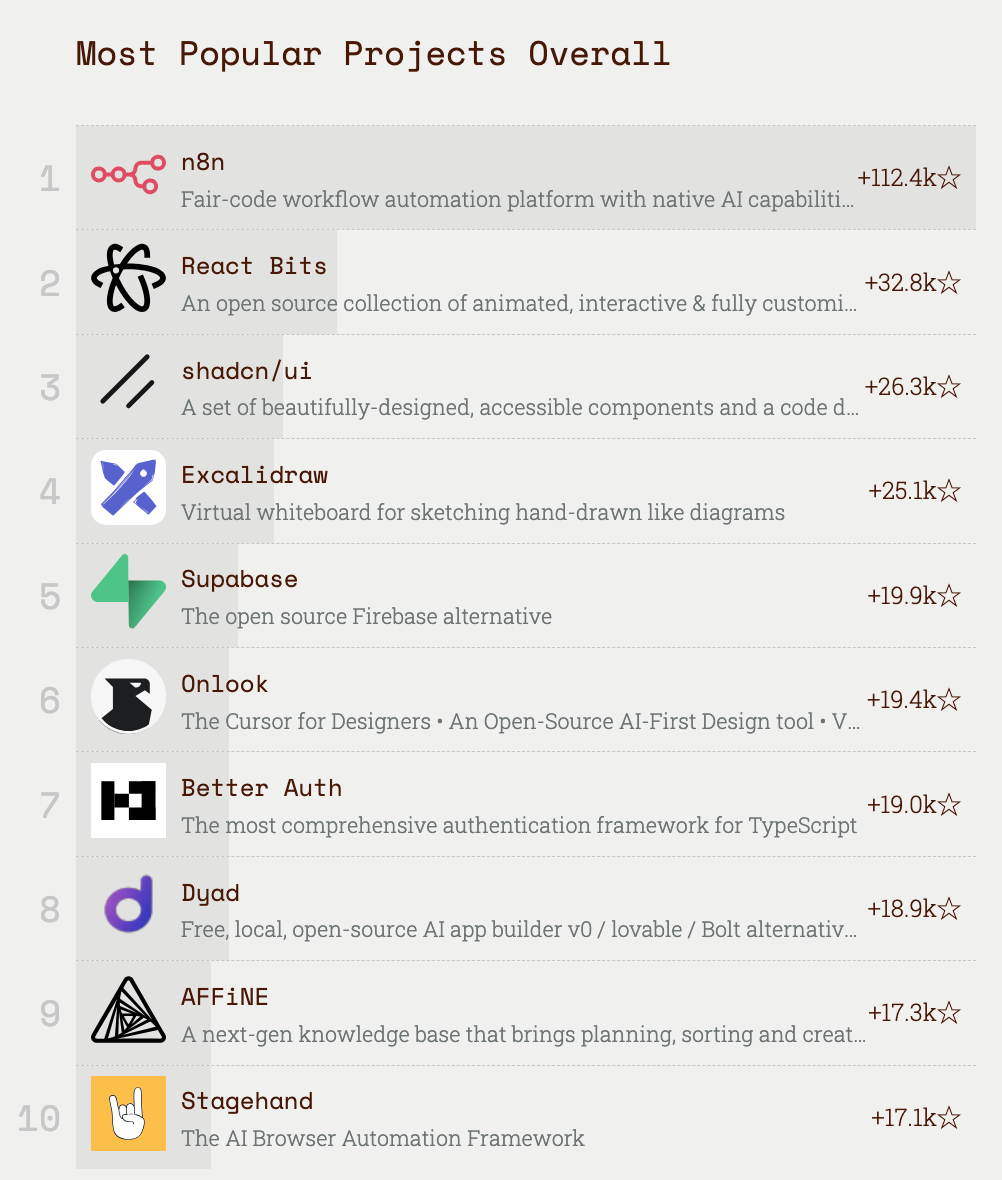Screen dimensions: 1002x1180
Task: View the Excalidraw project
Action: 254,475
